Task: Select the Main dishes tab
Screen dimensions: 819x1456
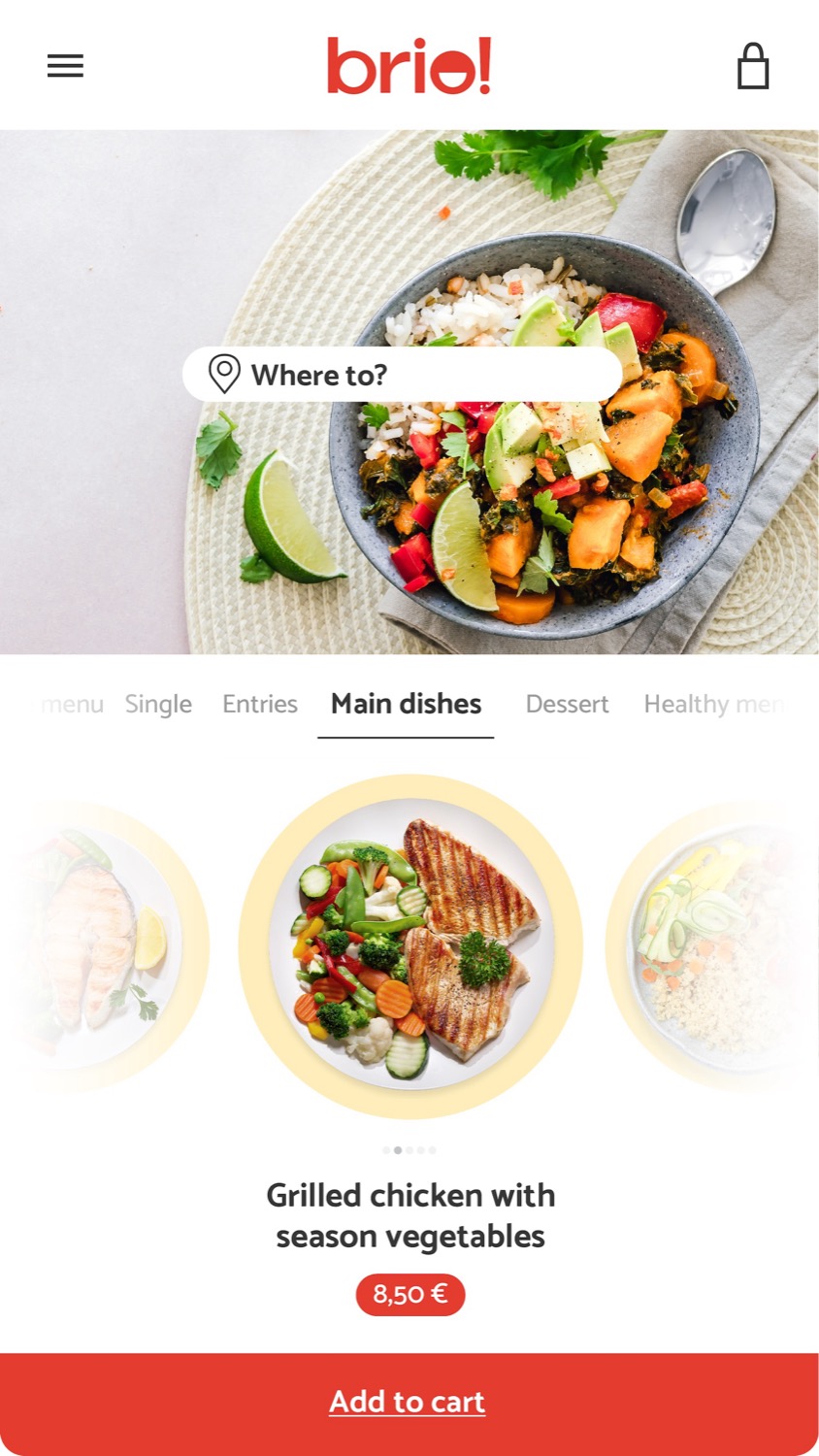Action: click(x=406, y=705)
